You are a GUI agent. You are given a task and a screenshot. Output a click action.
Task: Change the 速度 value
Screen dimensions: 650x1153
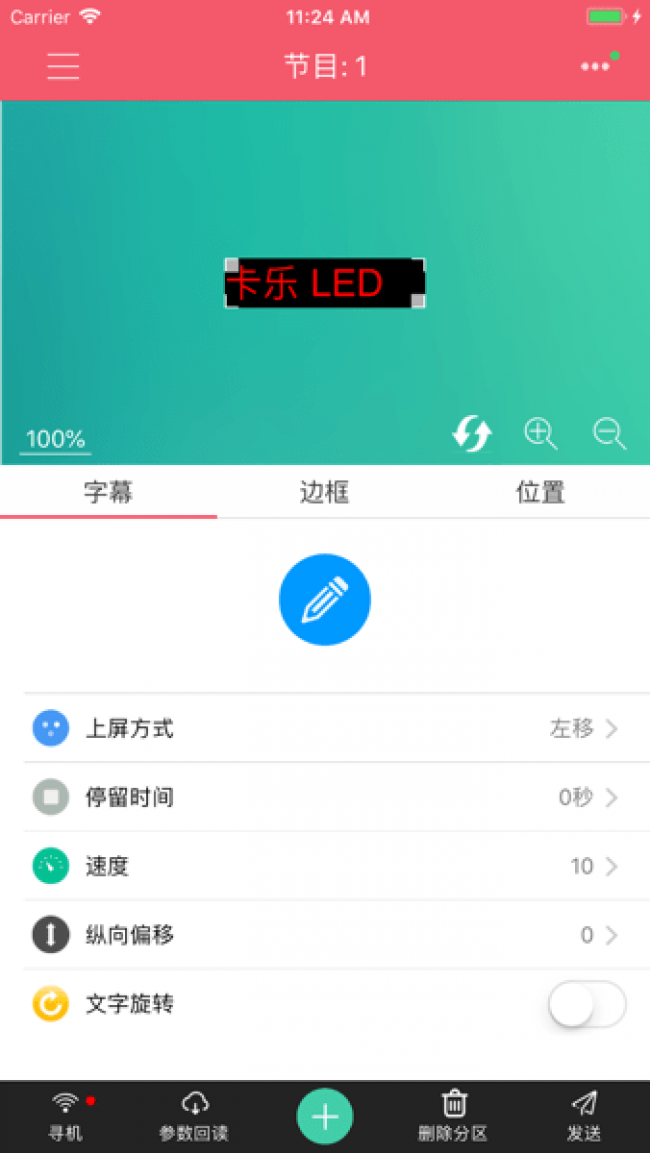coord(325,866)
